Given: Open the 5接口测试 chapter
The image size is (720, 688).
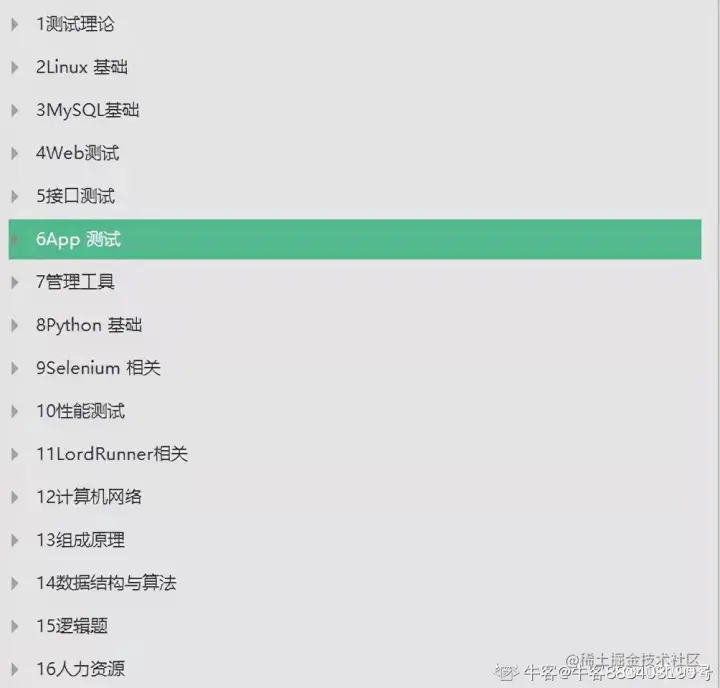Looking at the screenshot, I should (x=75, y=196).
